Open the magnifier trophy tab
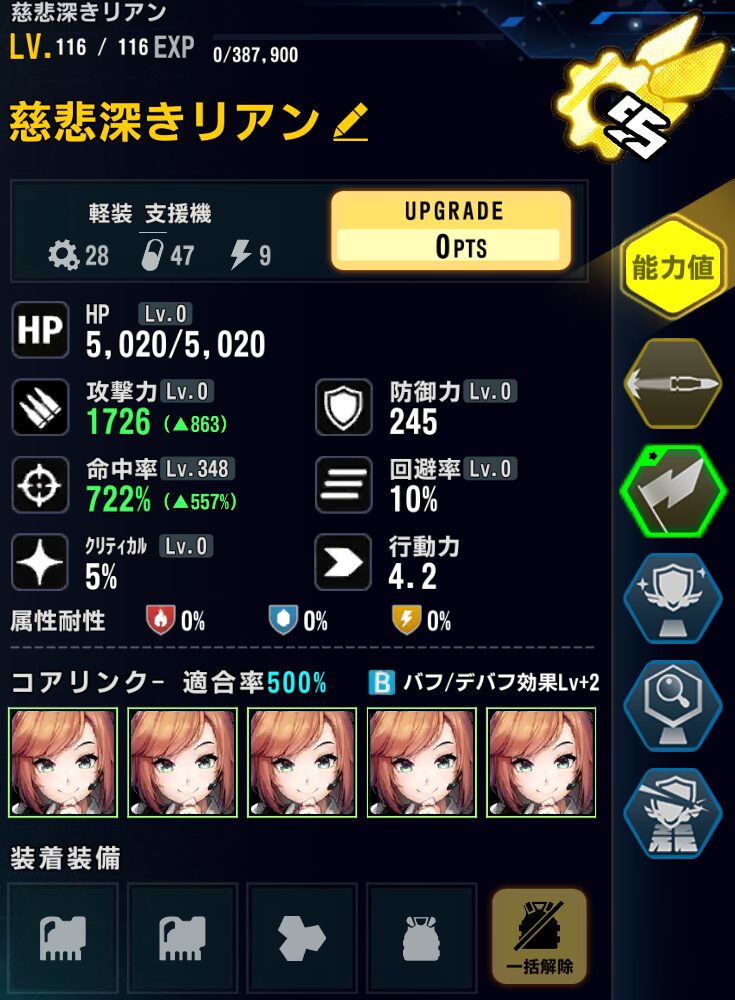 pyautogui.click(x=672, y=705)
